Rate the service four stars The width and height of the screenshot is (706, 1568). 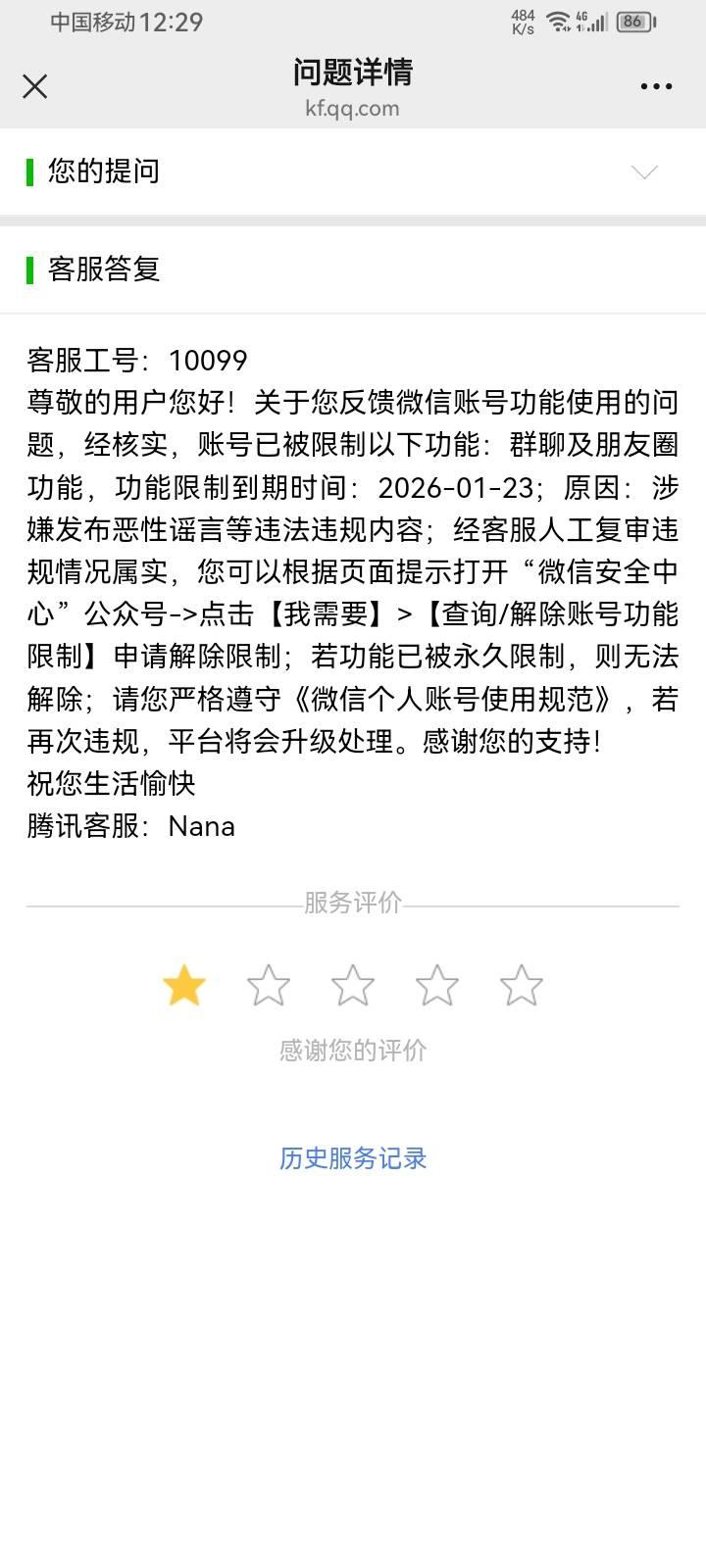437,985
